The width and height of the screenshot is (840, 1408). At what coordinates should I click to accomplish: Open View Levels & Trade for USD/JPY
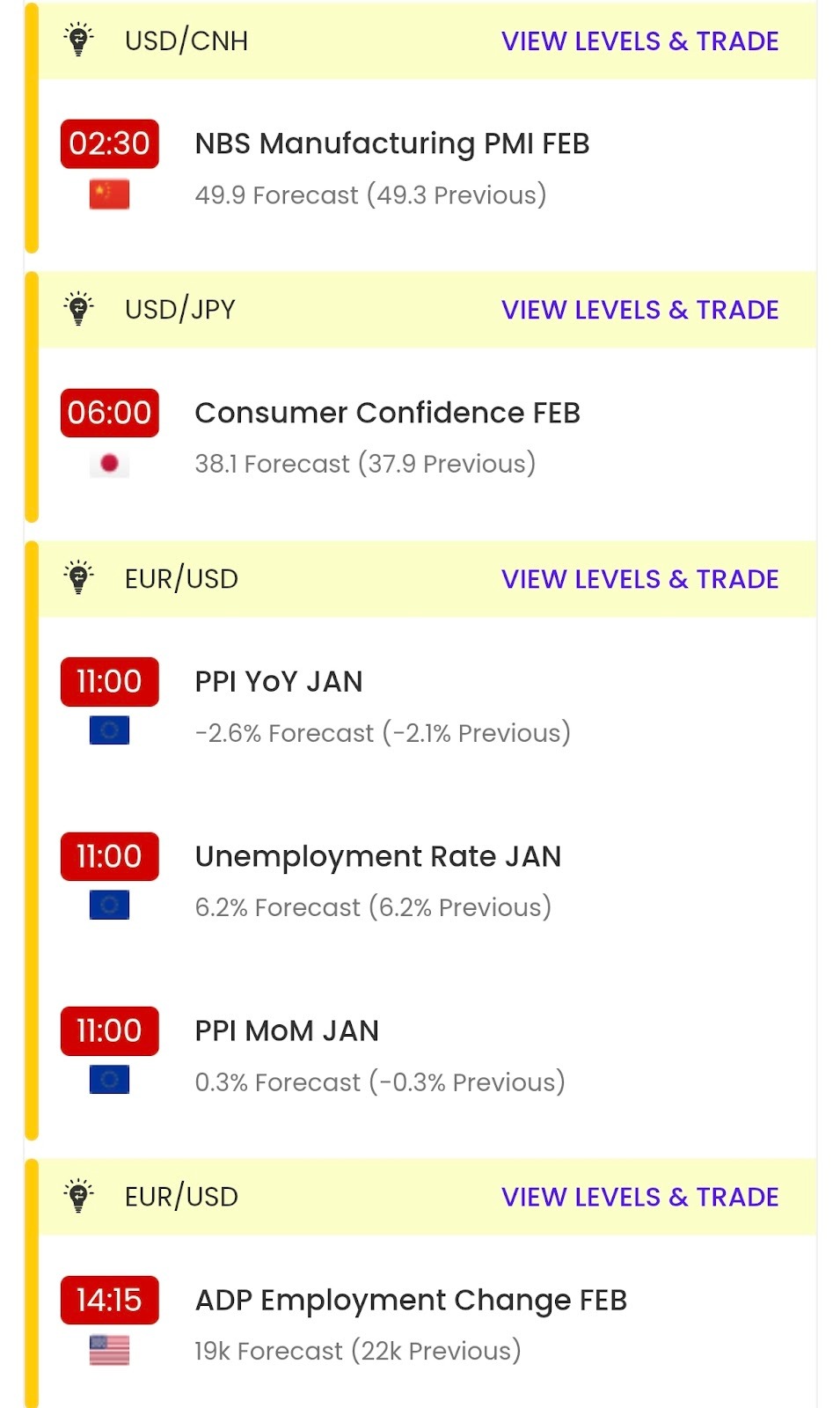639,310
